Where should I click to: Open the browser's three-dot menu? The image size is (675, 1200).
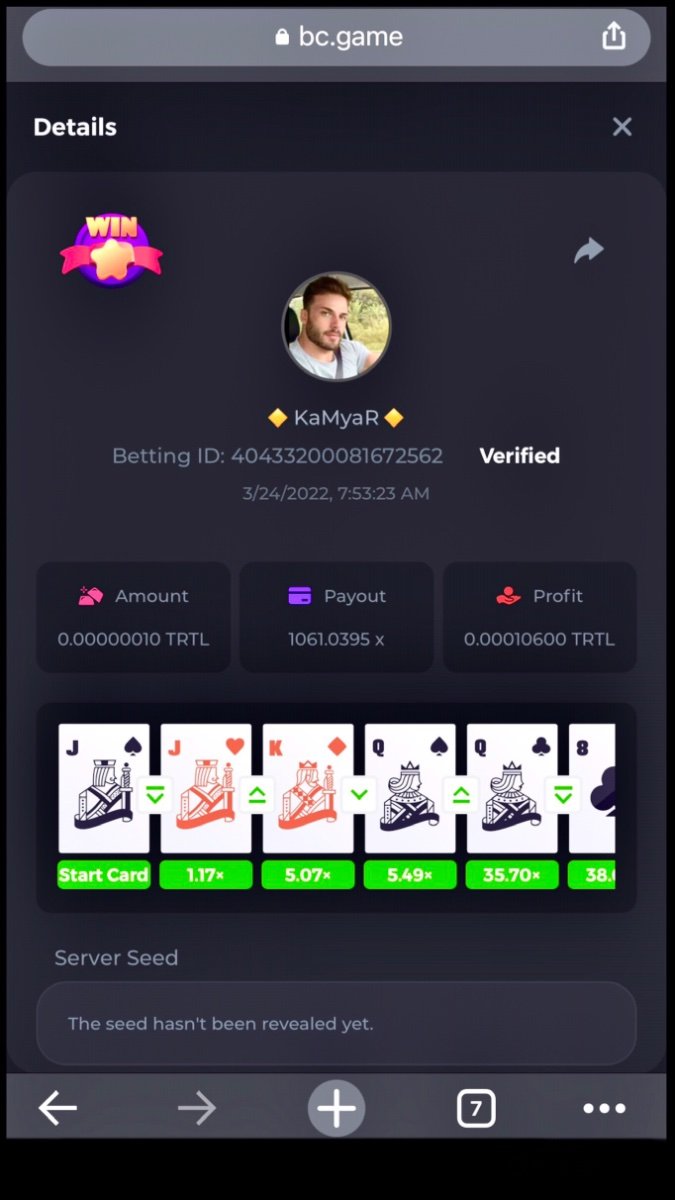(604, 1108)
